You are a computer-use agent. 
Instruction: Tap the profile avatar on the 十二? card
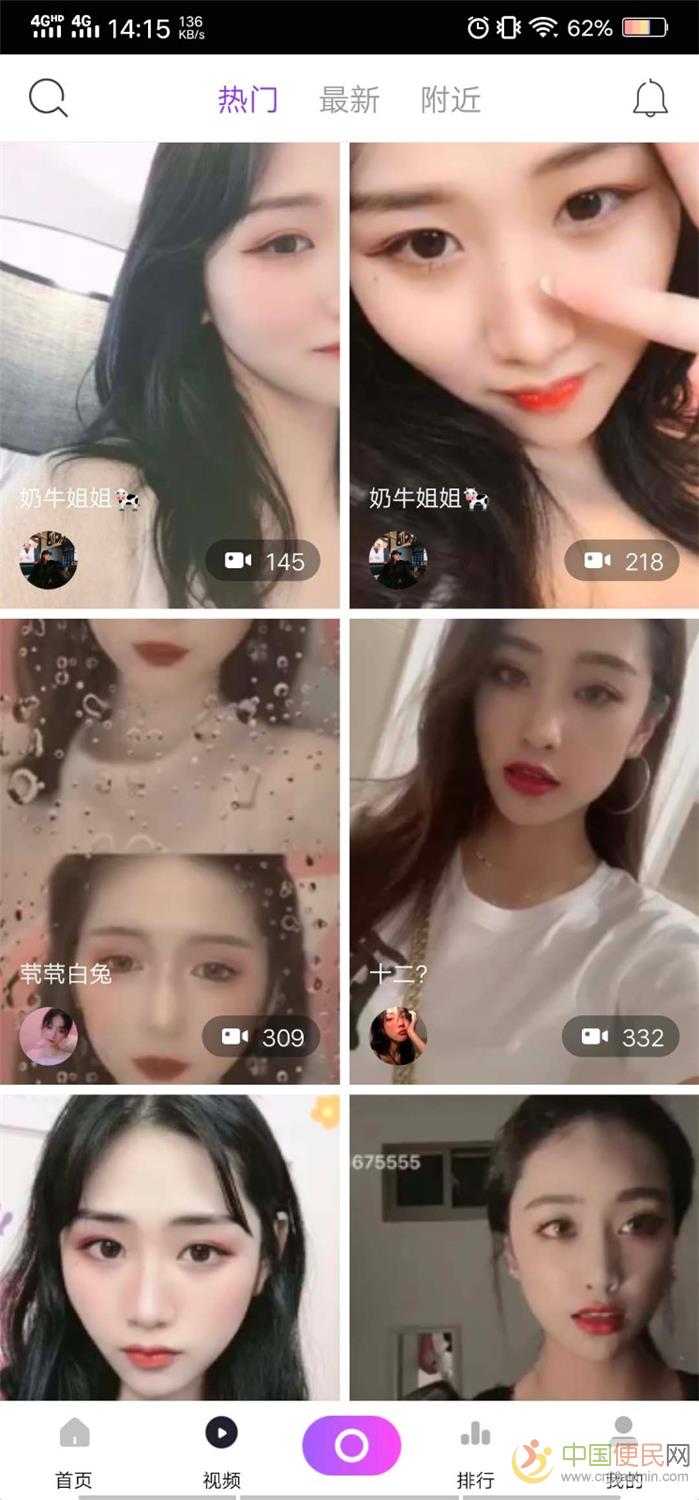(x=398, y=1036)
